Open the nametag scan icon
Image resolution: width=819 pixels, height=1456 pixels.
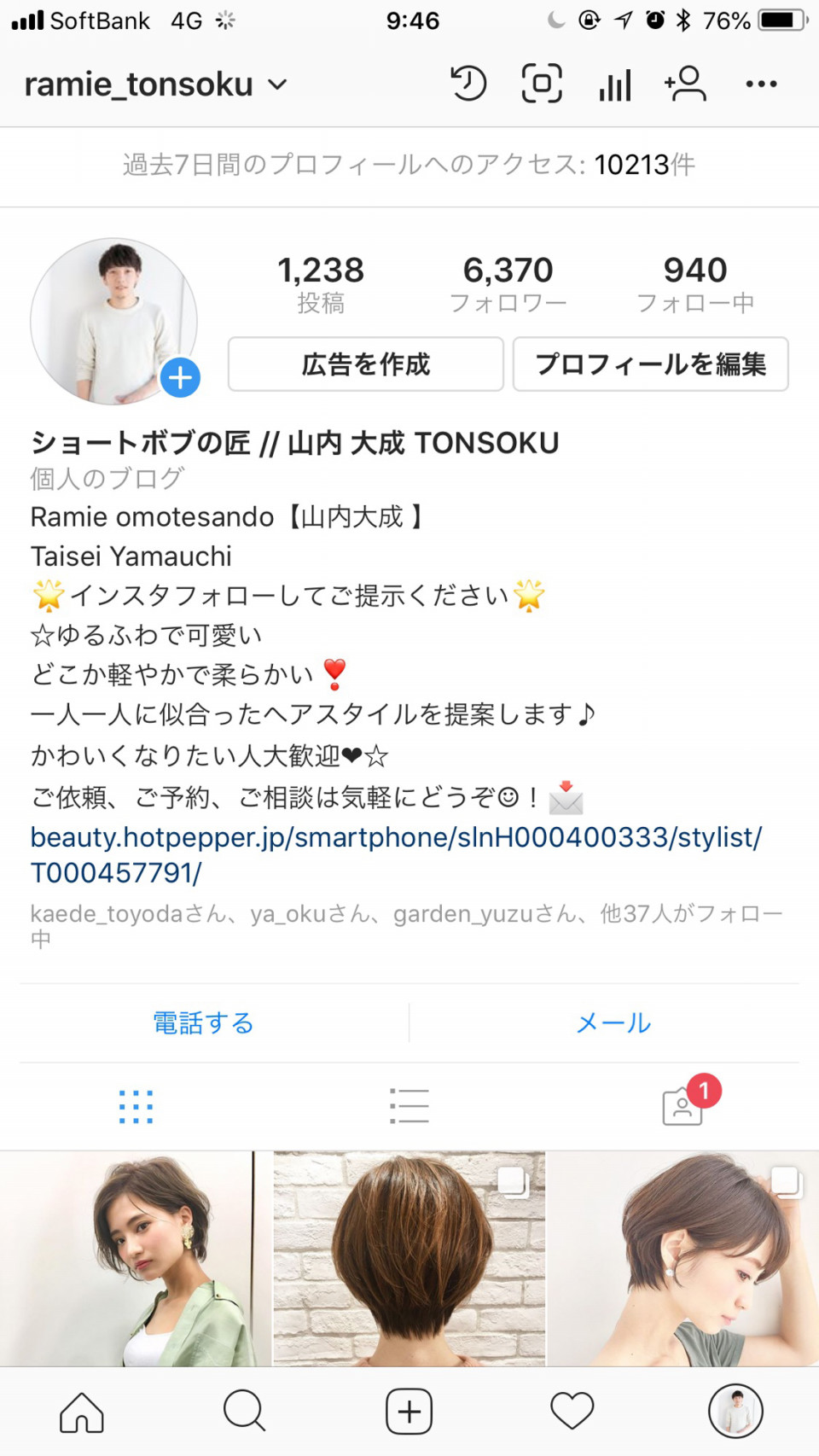542,84
